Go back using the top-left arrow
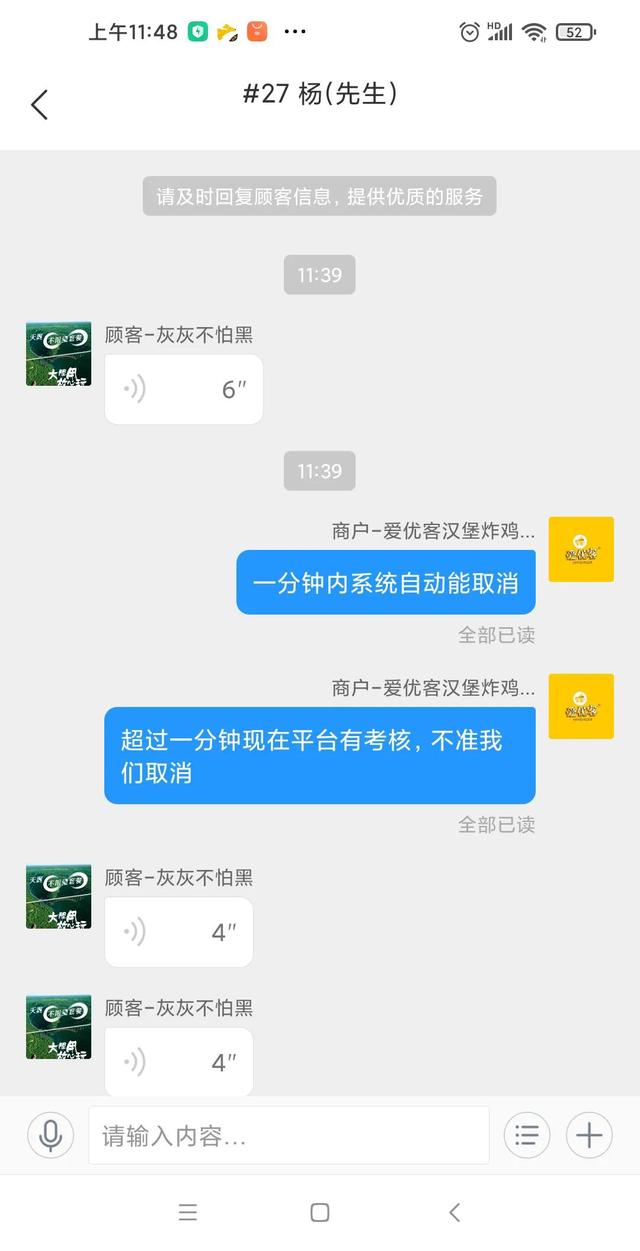The image size is (640, 1251). pyautogui.click(x=39, y=104)
